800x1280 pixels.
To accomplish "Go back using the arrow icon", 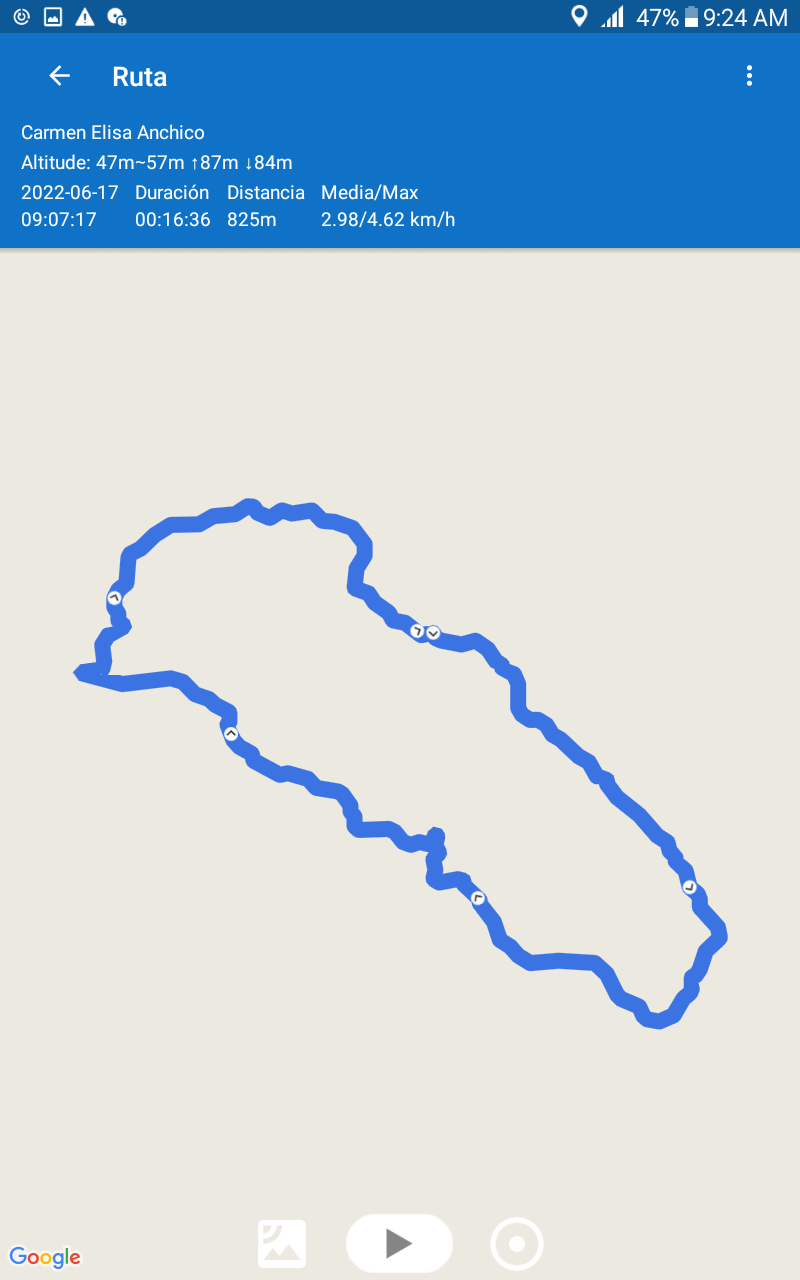I will [60, 76].
